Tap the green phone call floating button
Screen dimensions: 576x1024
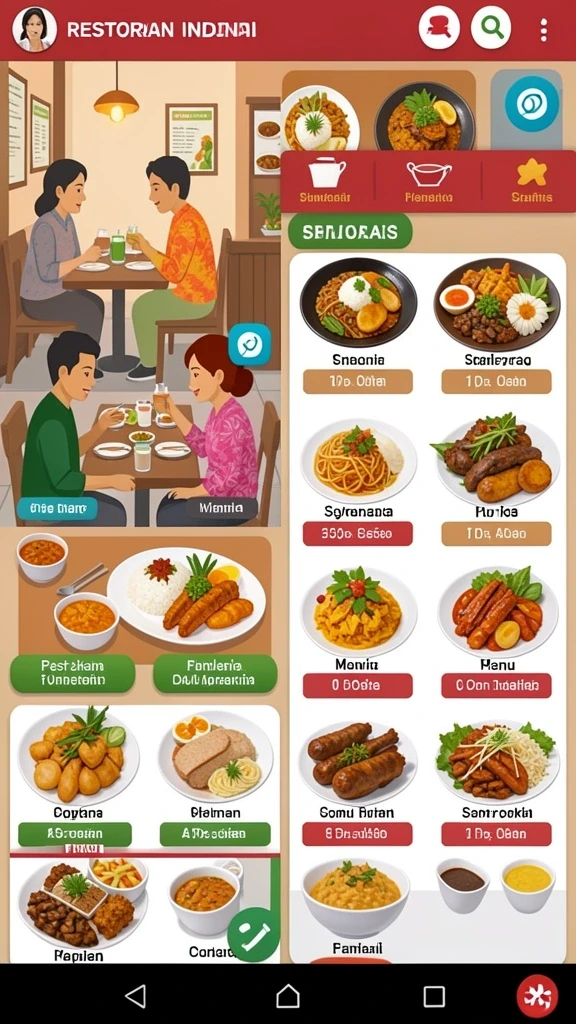(x=253, y=935)
